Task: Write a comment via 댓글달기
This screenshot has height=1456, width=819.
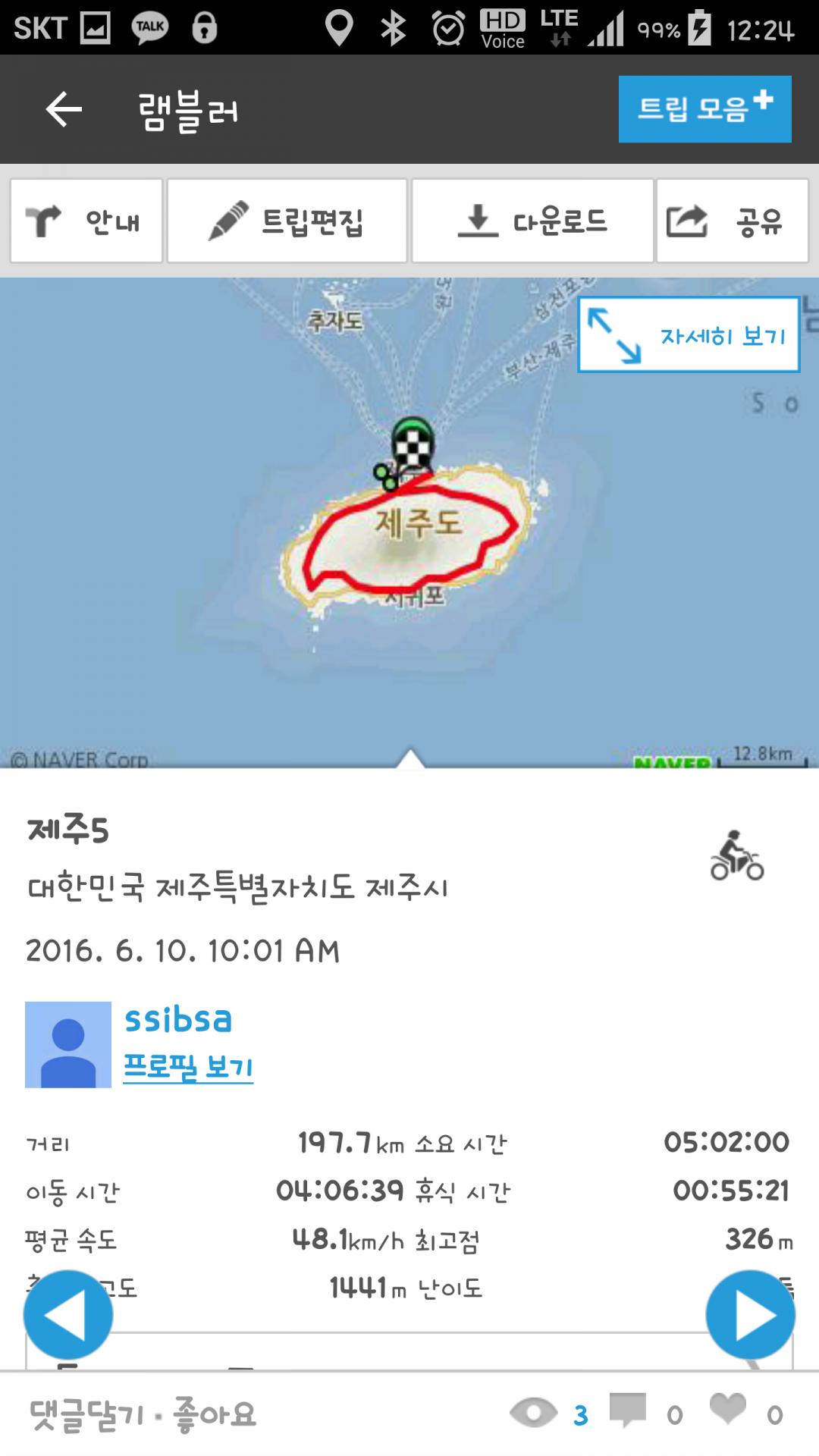Action: pyautogui.click(x=86, y=1415)
